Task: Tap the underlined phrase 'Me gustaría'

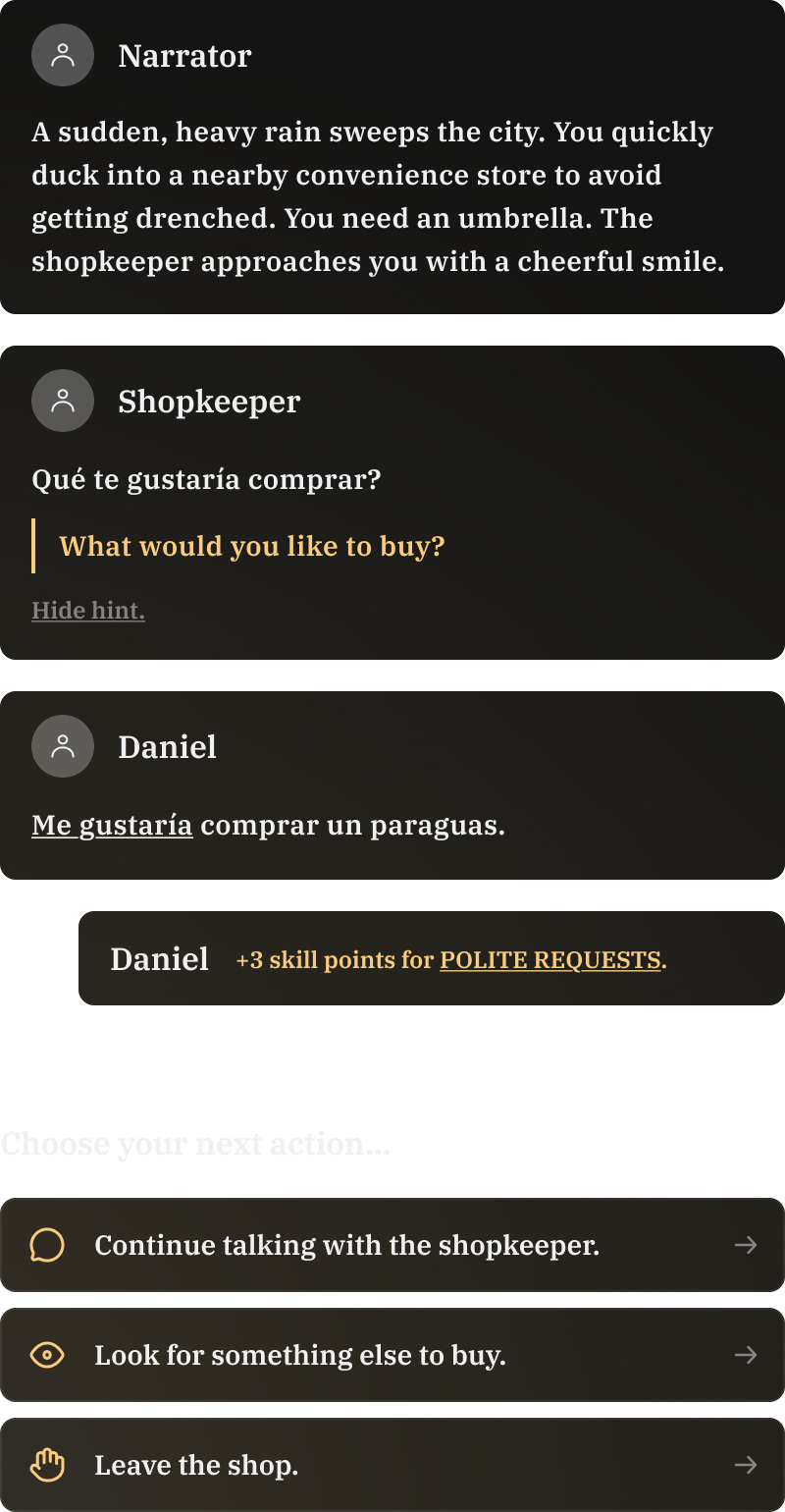Action: click(x=112, y=826)
